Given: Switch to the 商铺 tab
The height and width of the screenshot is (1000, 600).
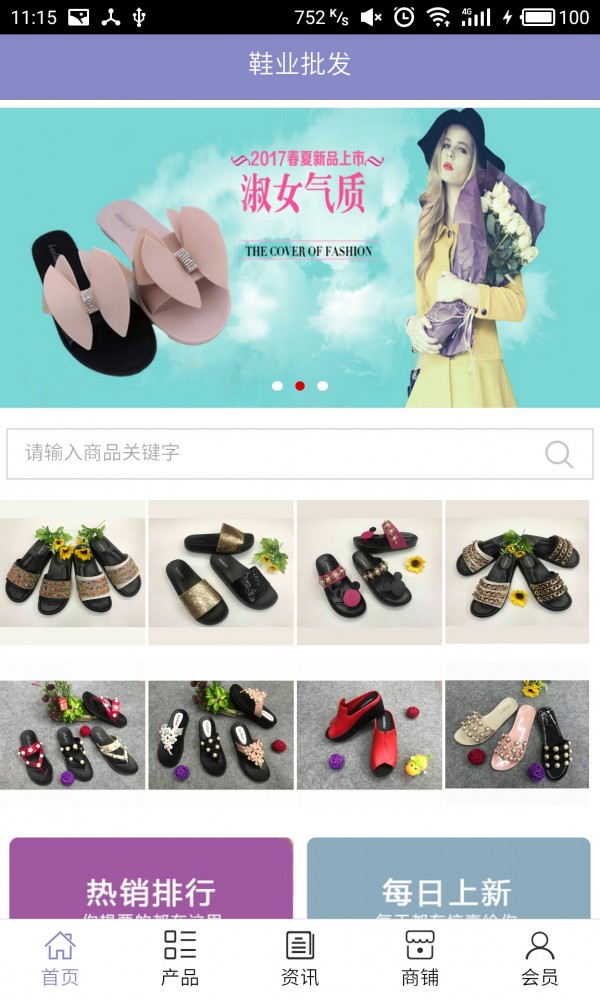Looking at the screenshot, I should tap(420, 958).
